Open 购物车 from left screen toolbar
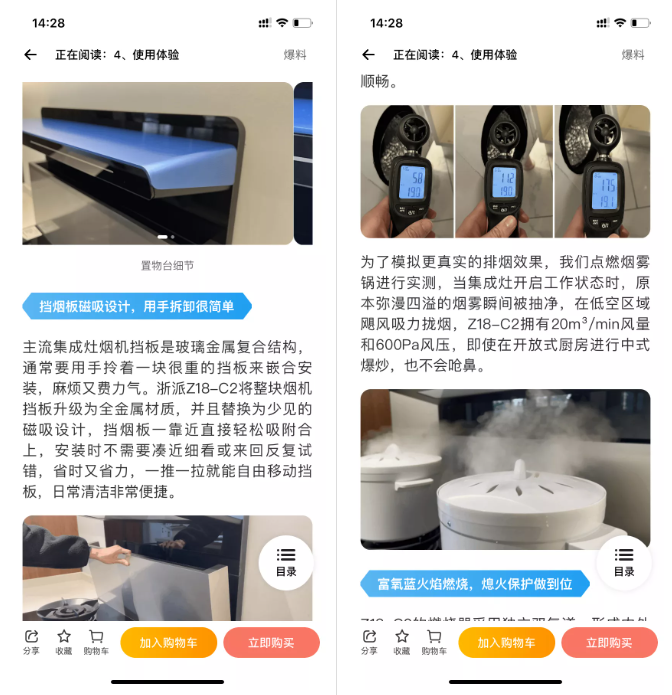The image size is (672, 695). click(96, 641)
